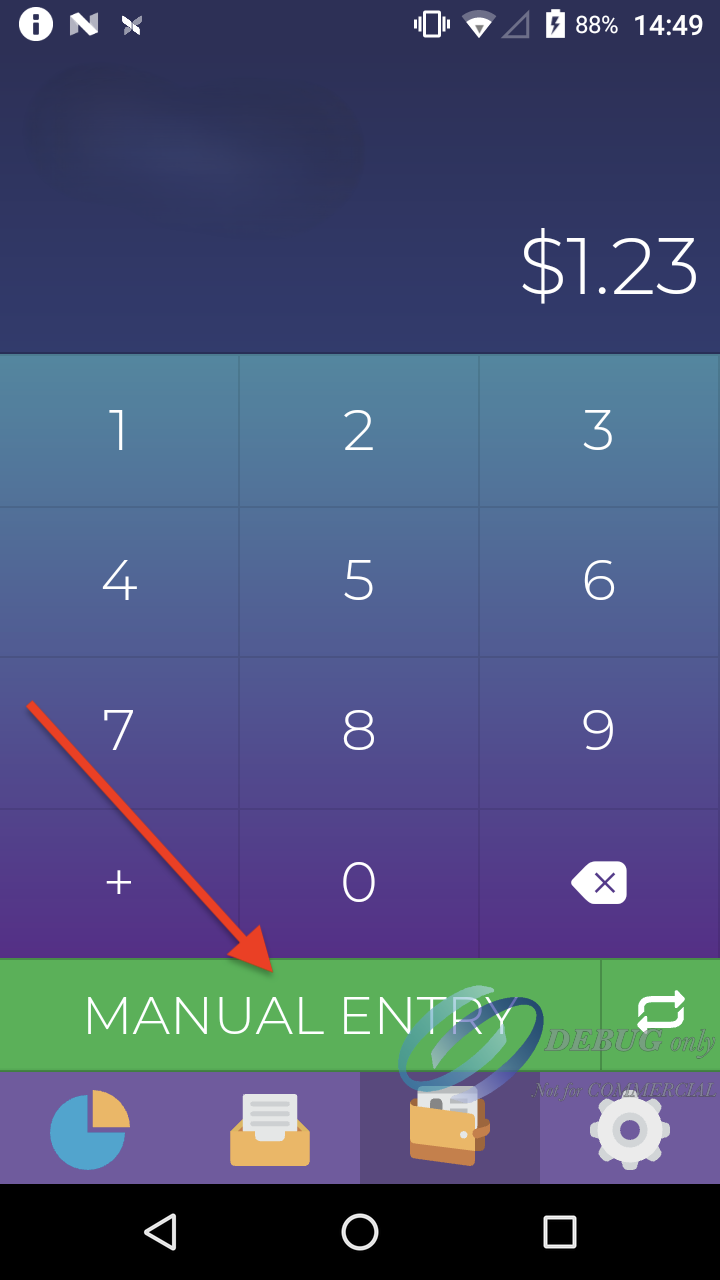Enter digit 2 on the keypad
This screenshot has width=720, height=1280.
[359, 430]
